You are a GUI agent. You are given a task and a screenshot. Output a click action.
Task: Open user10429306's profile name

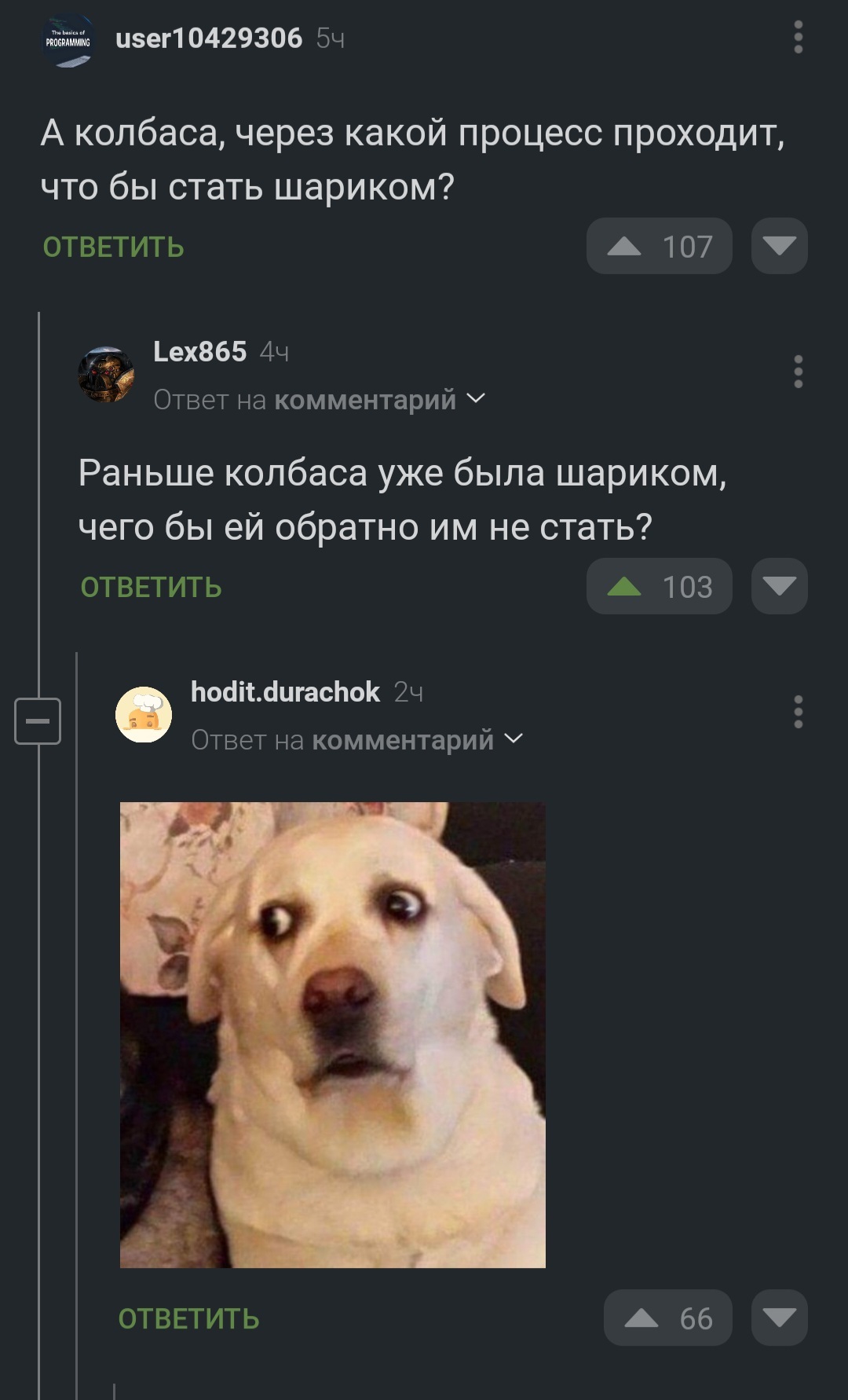[x=208, y=38]
